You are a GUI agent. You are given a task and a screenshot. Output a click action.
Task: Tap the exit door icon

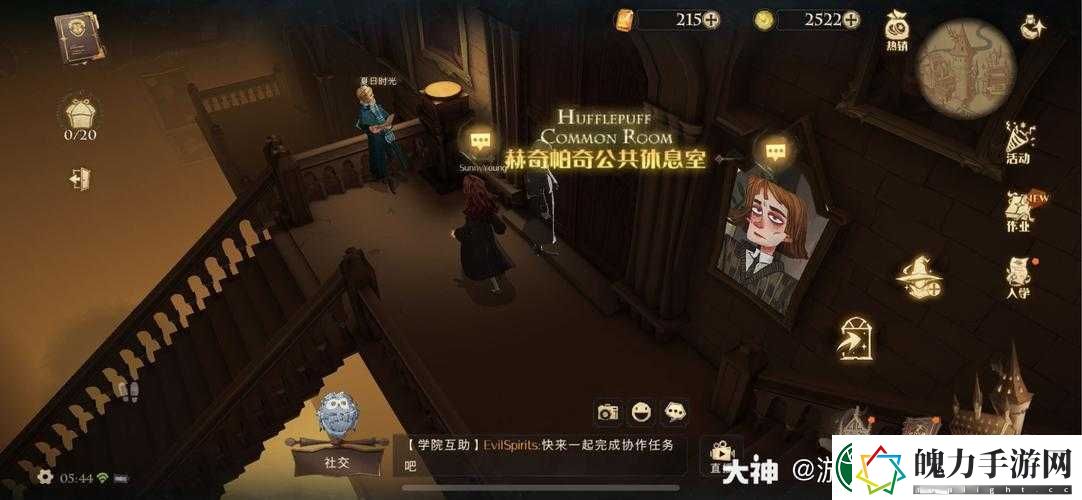[80, 179]
